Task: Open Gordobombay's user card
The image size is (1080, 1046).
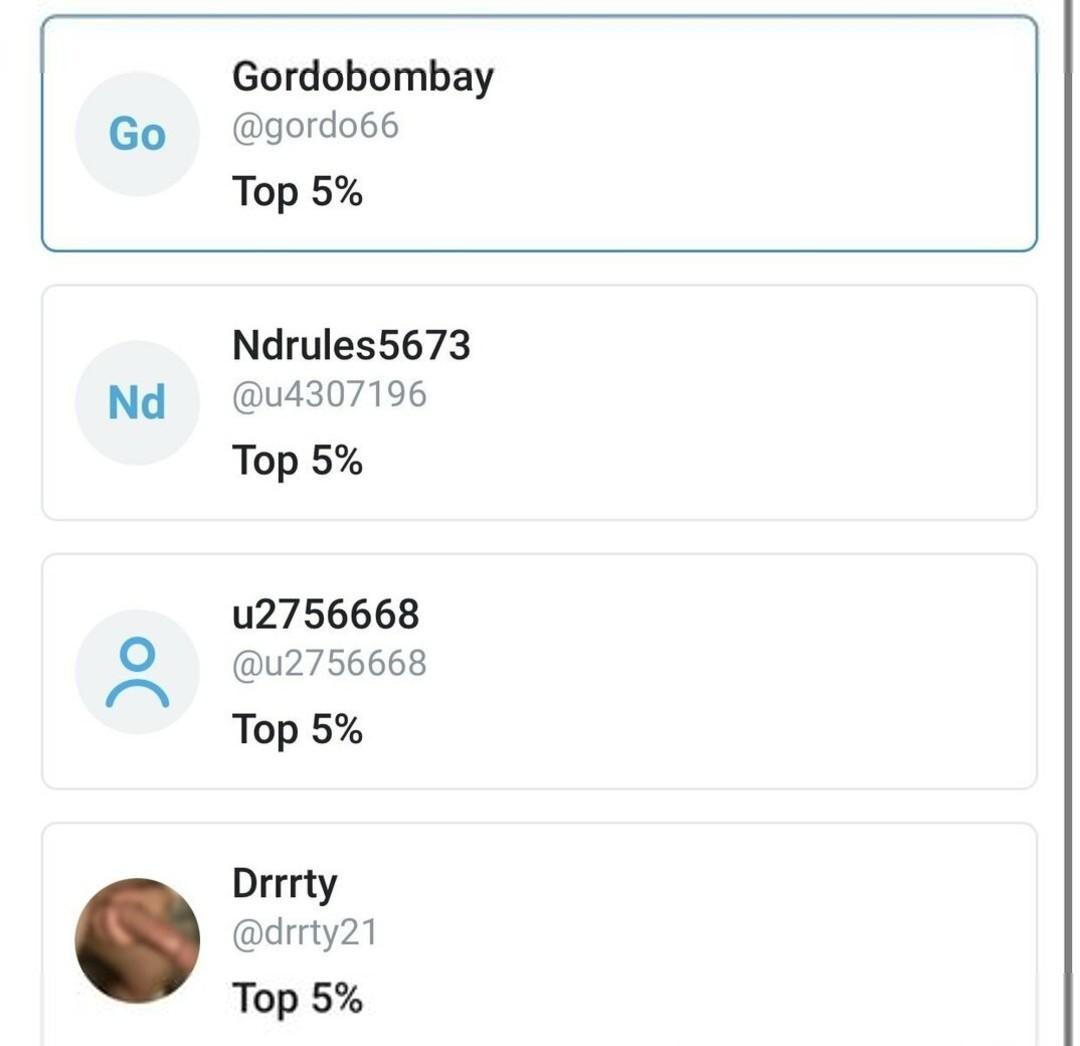Action: [538, 134]
